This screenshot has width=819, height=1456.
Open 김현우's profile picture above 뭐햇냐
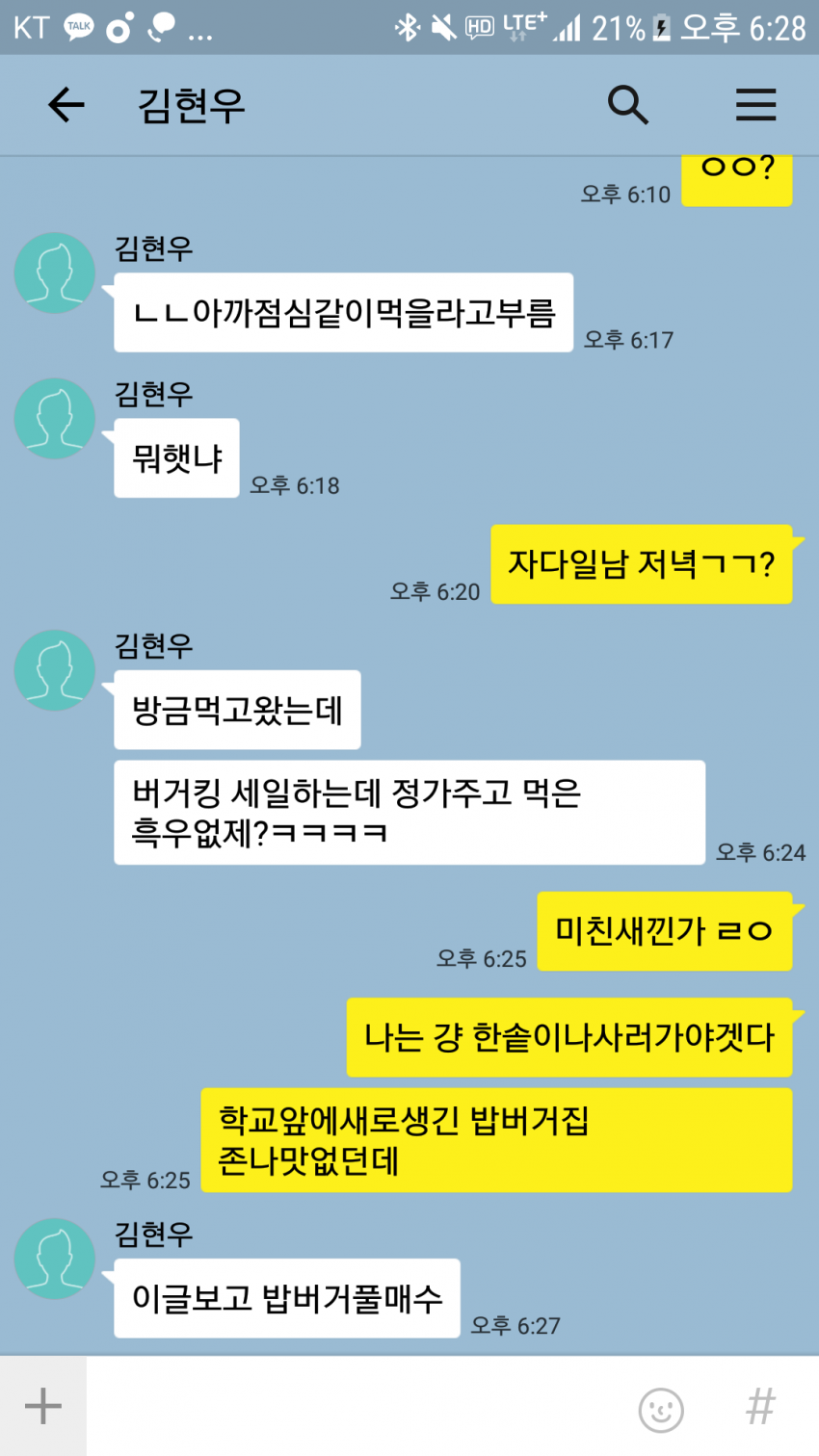[54, 418]
